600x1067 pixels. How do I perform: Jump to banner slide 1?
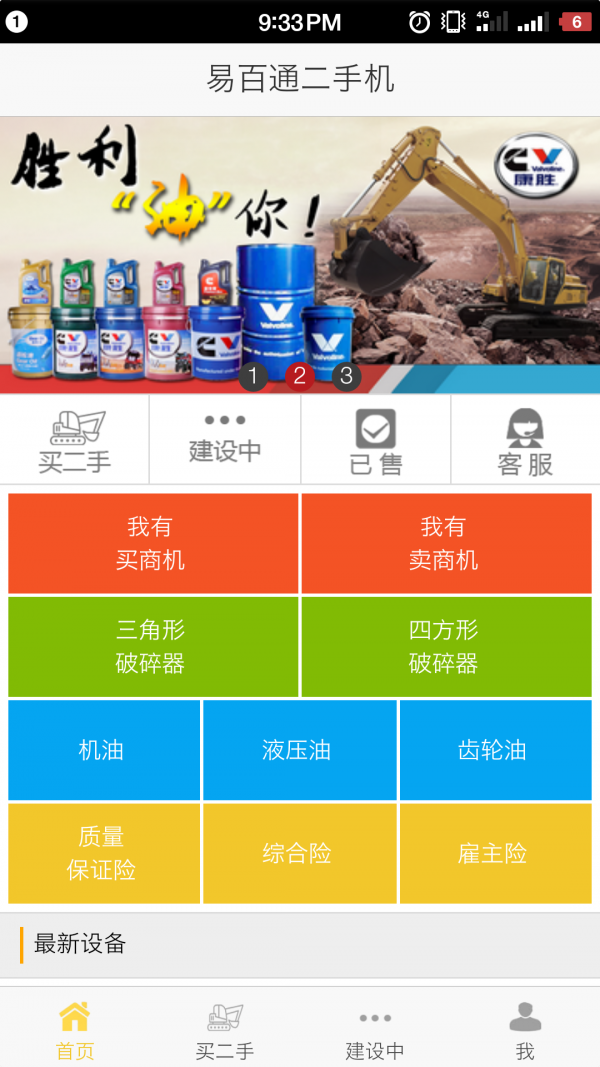[253, 376]
